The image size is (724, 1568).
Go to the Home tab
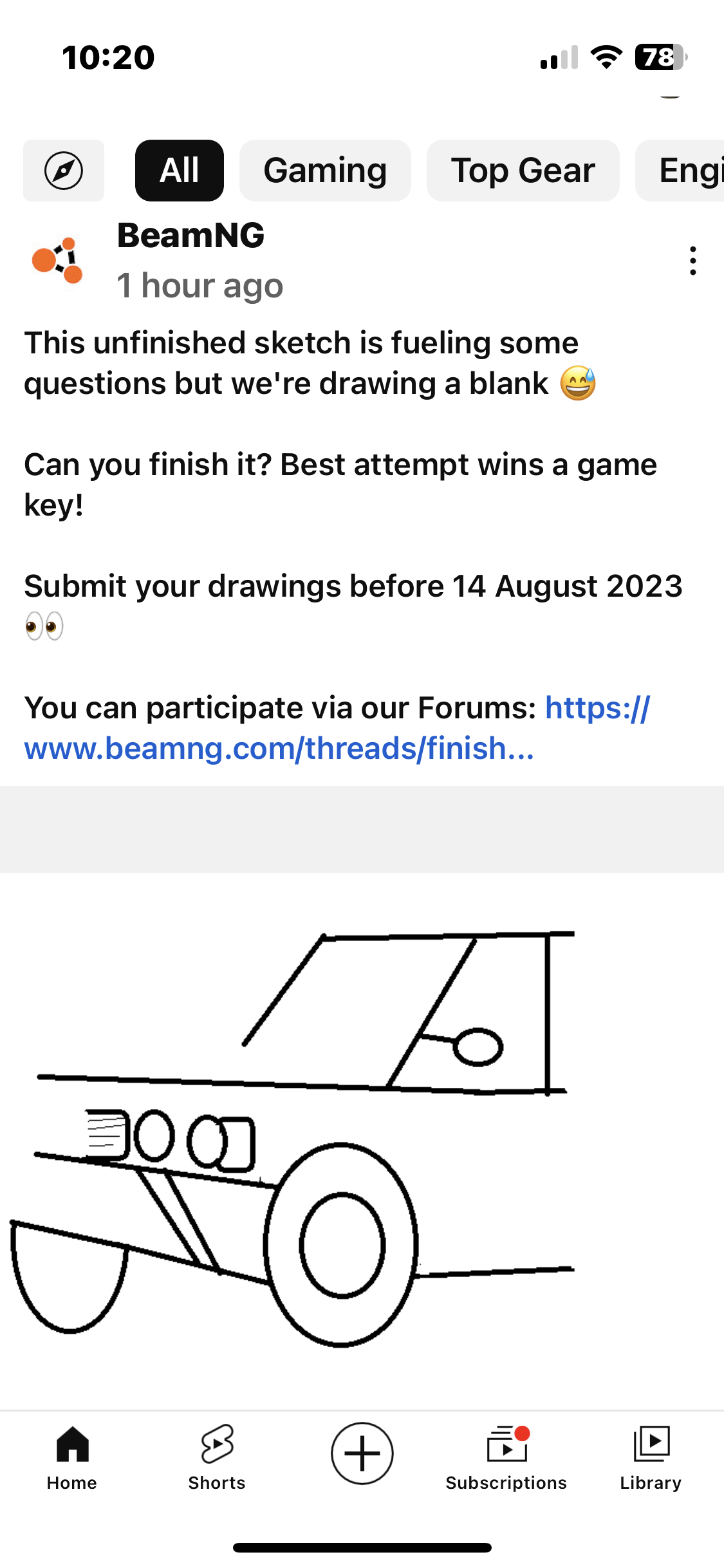pyautogui.click(x=72, y=1457)
